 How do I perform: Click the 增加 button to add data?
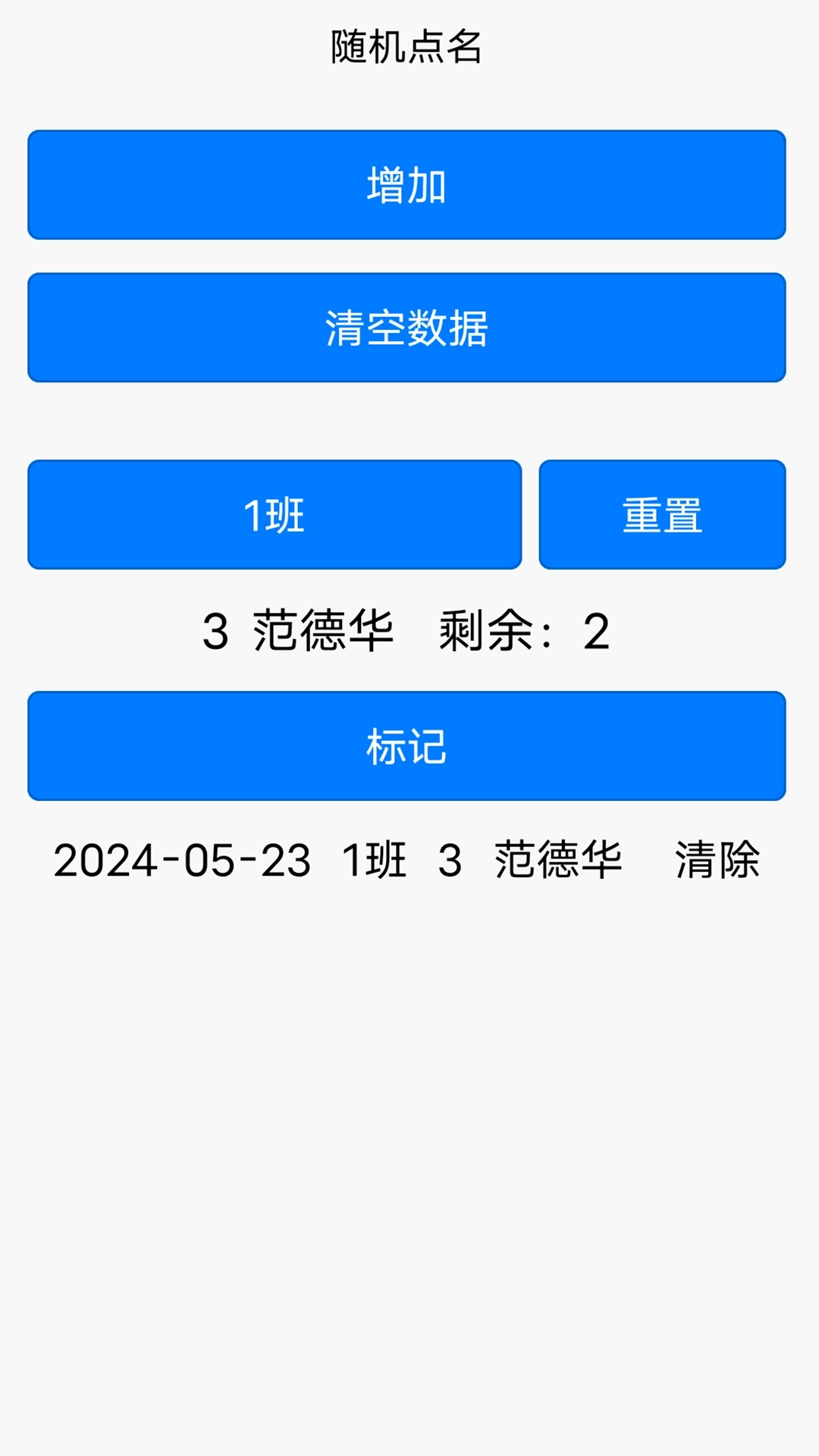point(405,184)
